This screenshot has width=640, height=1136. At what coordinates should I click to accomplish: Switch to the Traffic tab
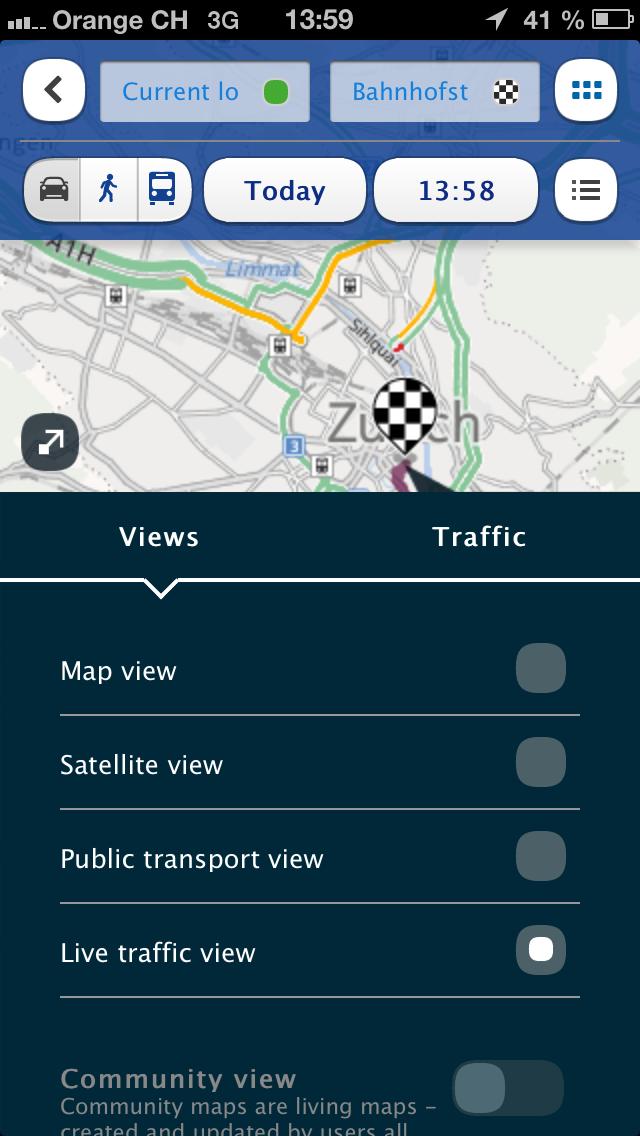coord(479,537)
